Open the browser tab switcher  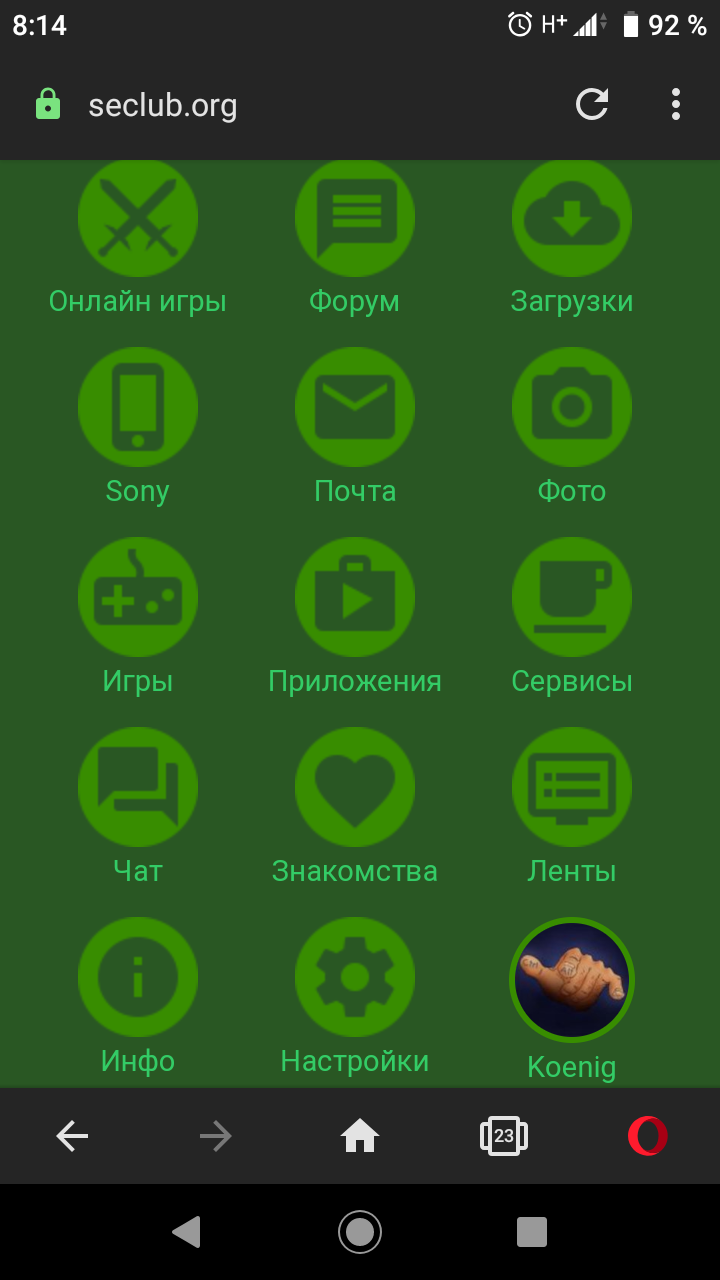(504, 1136)
